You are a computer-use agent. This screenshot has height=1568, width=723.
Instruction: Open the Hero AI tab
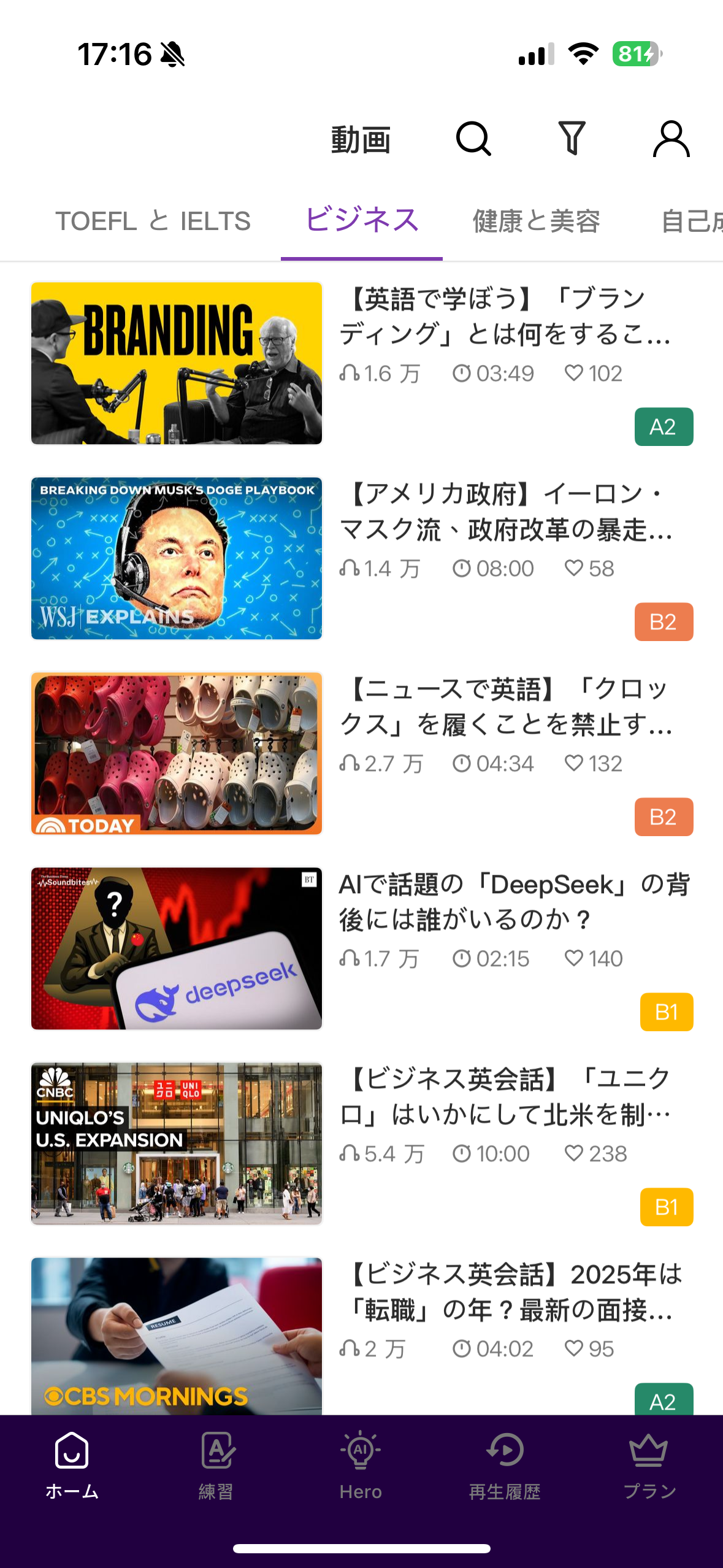(x=361, y=1464)
